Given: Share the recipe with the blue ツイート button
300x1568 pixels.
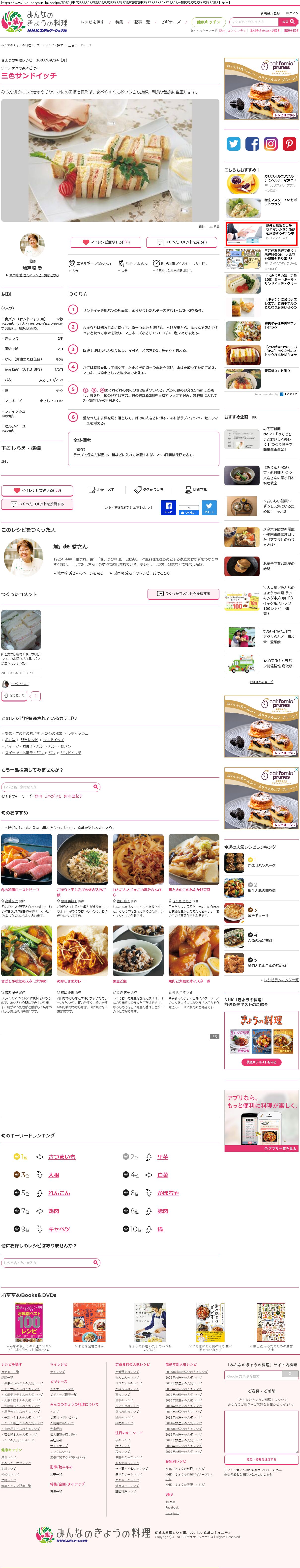Looking at the screenshot, I should pyautogui.click(x=209, y=507).
